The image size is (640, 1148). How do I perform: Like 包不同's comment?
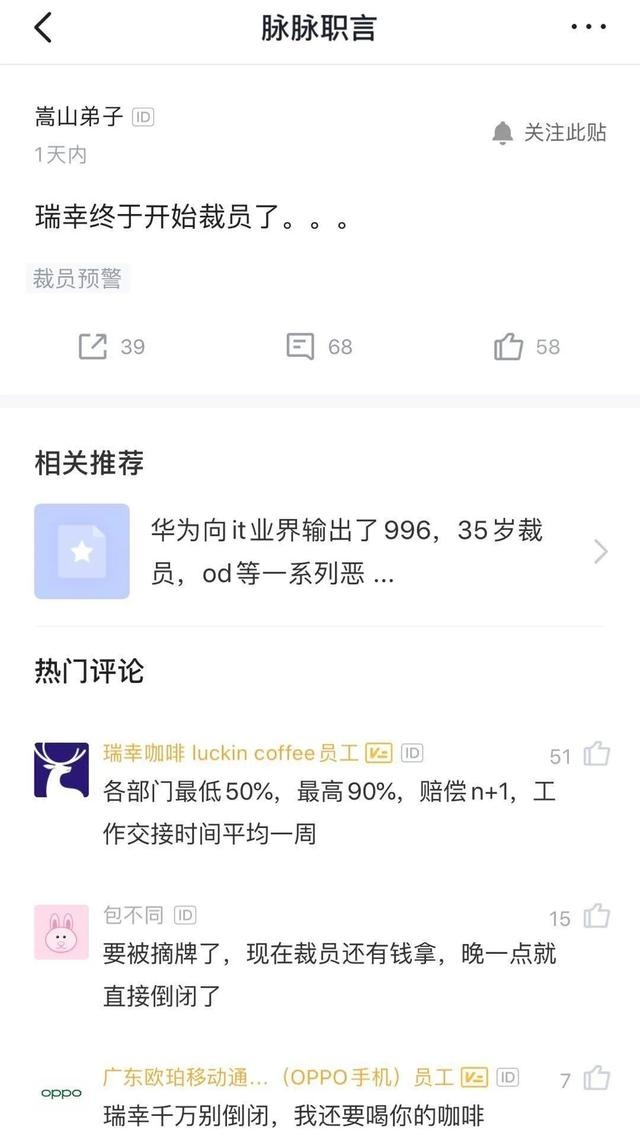(597, 916)
